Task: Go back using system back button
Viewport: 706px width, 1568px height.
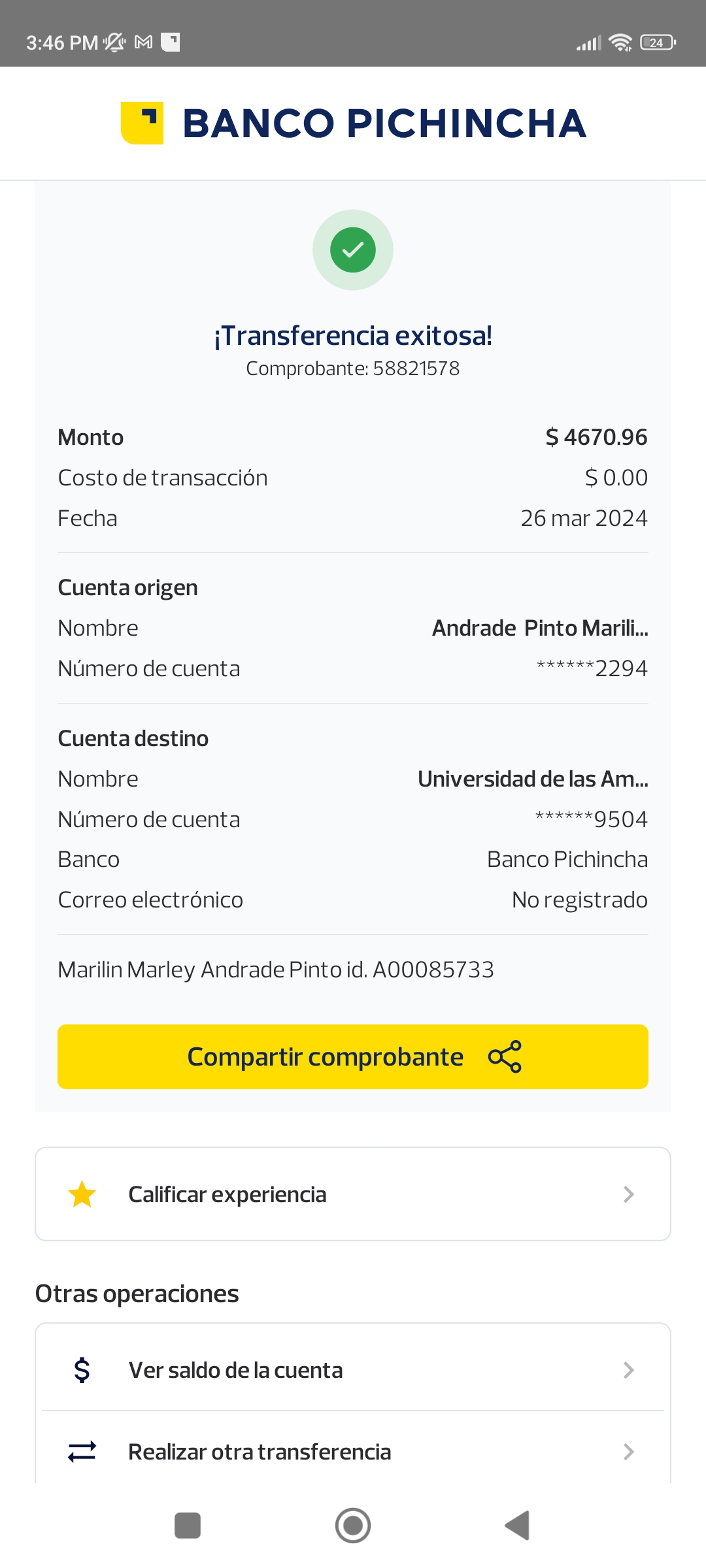Action: tap(517, 1526)
